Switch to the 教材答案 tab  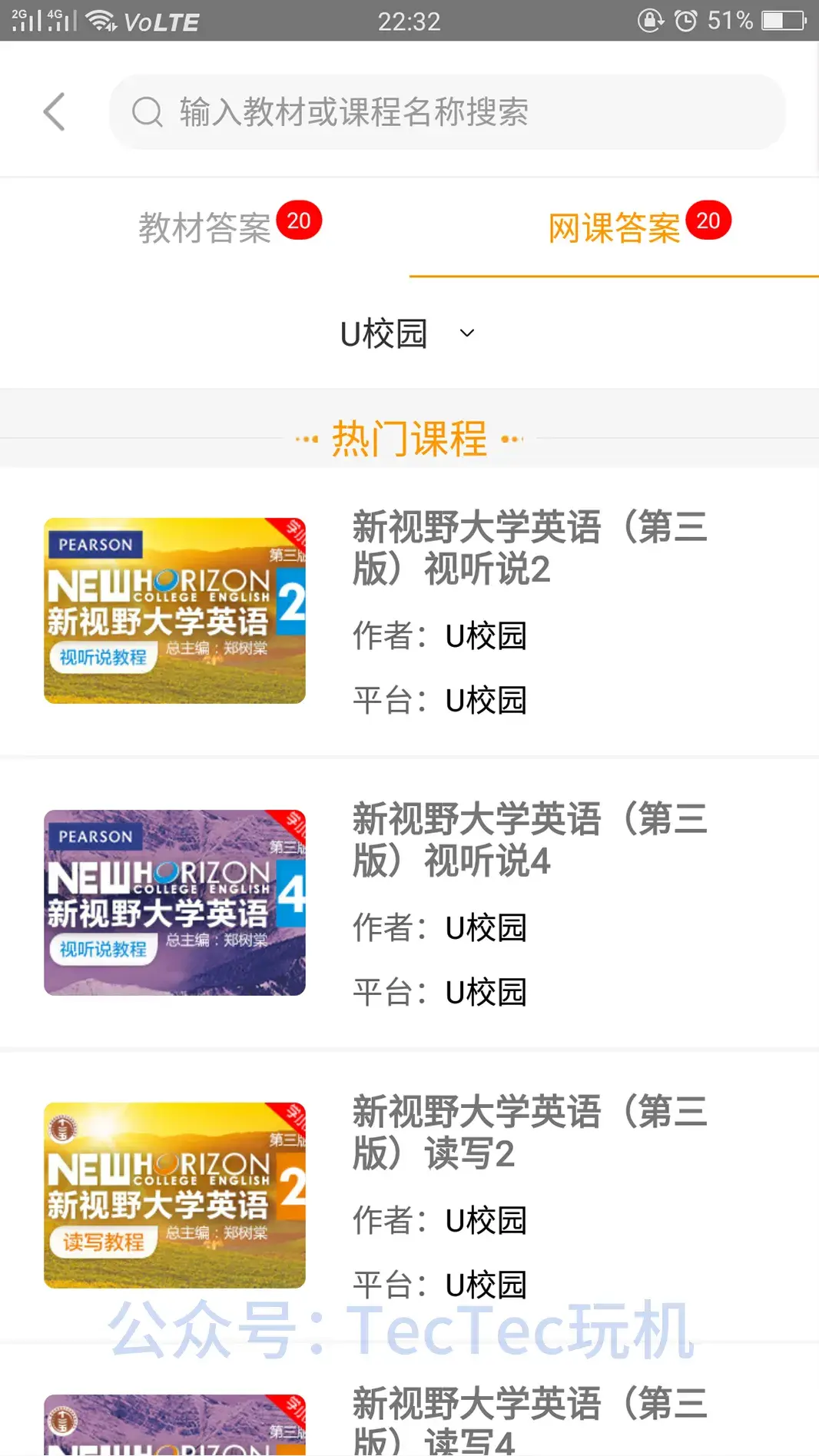point(206,228)
